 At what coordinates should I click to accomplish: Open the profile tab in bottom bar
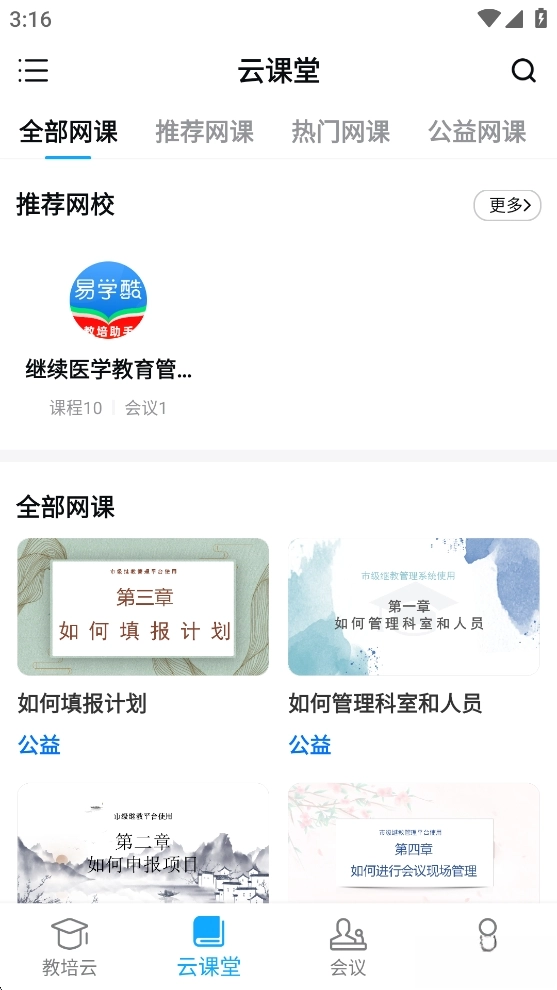pos(488,935)
